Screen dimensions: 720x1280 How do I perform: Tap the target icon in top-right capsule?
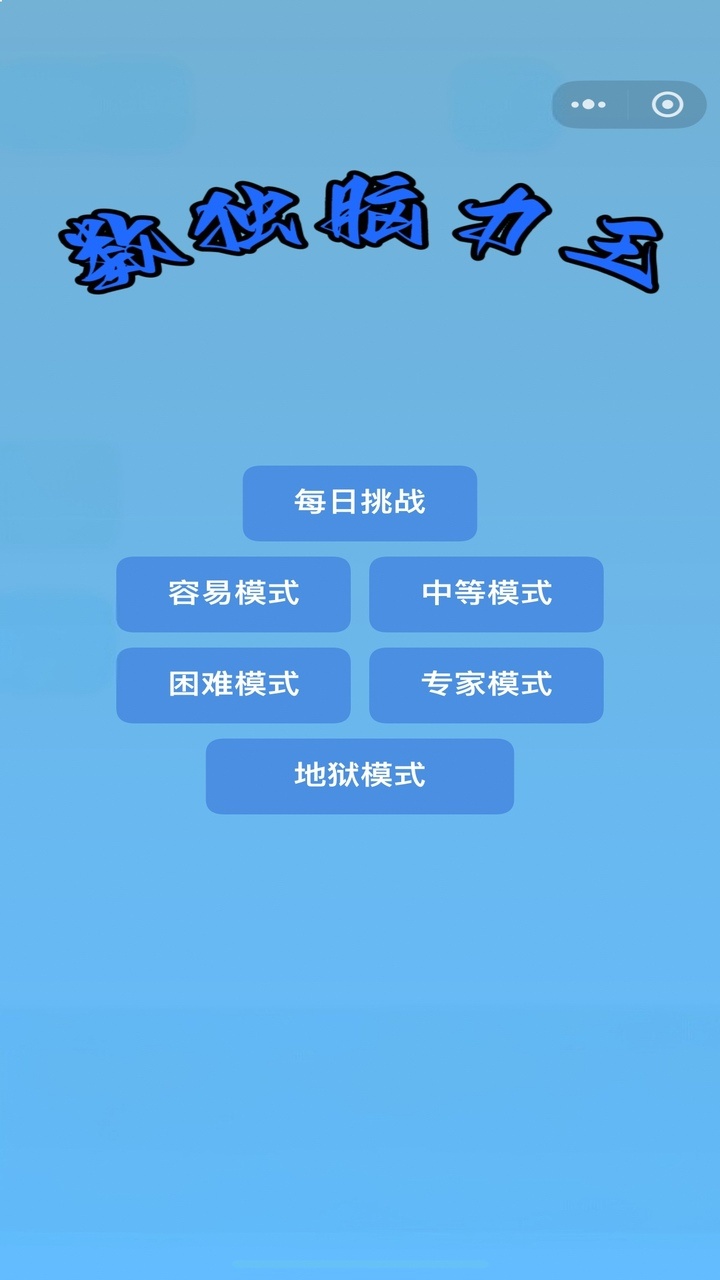coord(666,104)
